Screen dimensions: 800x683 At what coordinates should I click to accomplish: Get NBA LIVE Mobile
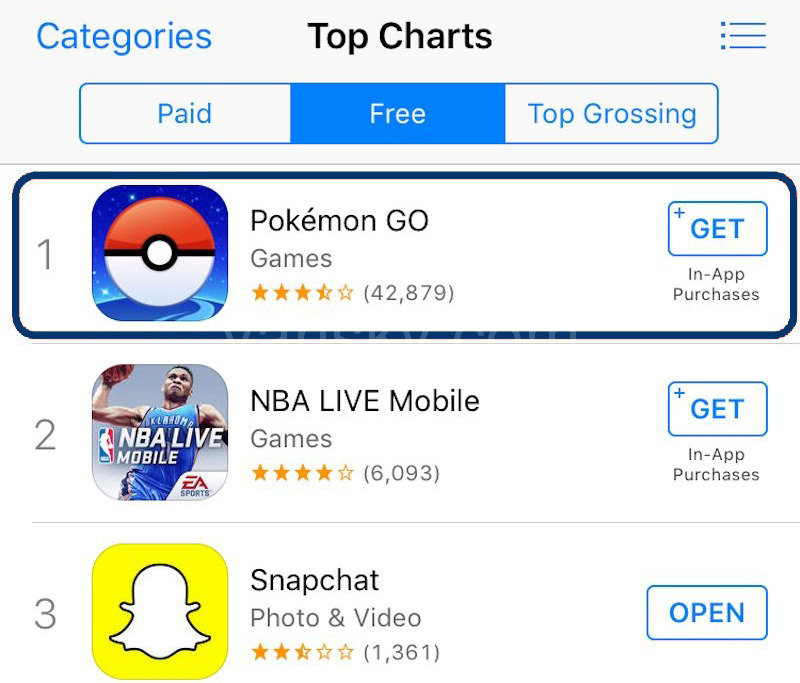point(717,409)
